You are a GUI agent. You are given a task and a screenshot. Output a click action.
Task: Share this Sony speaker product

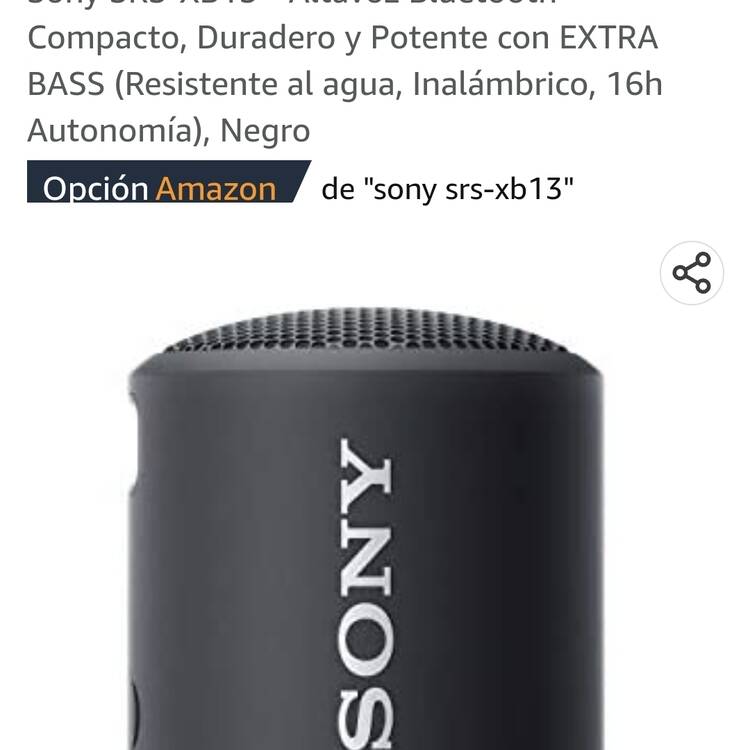[691, 273]
